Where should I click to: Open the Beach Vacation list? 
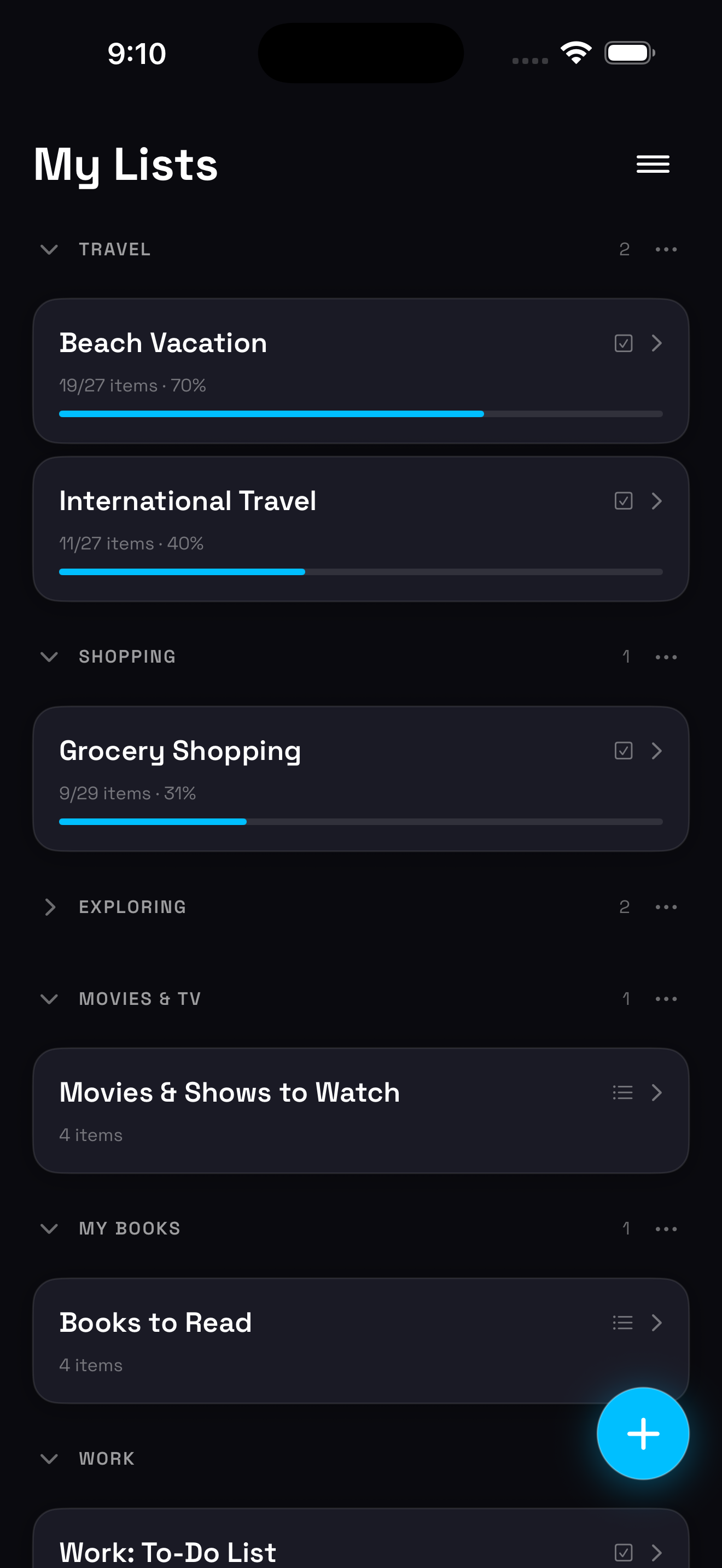(360, 371)
